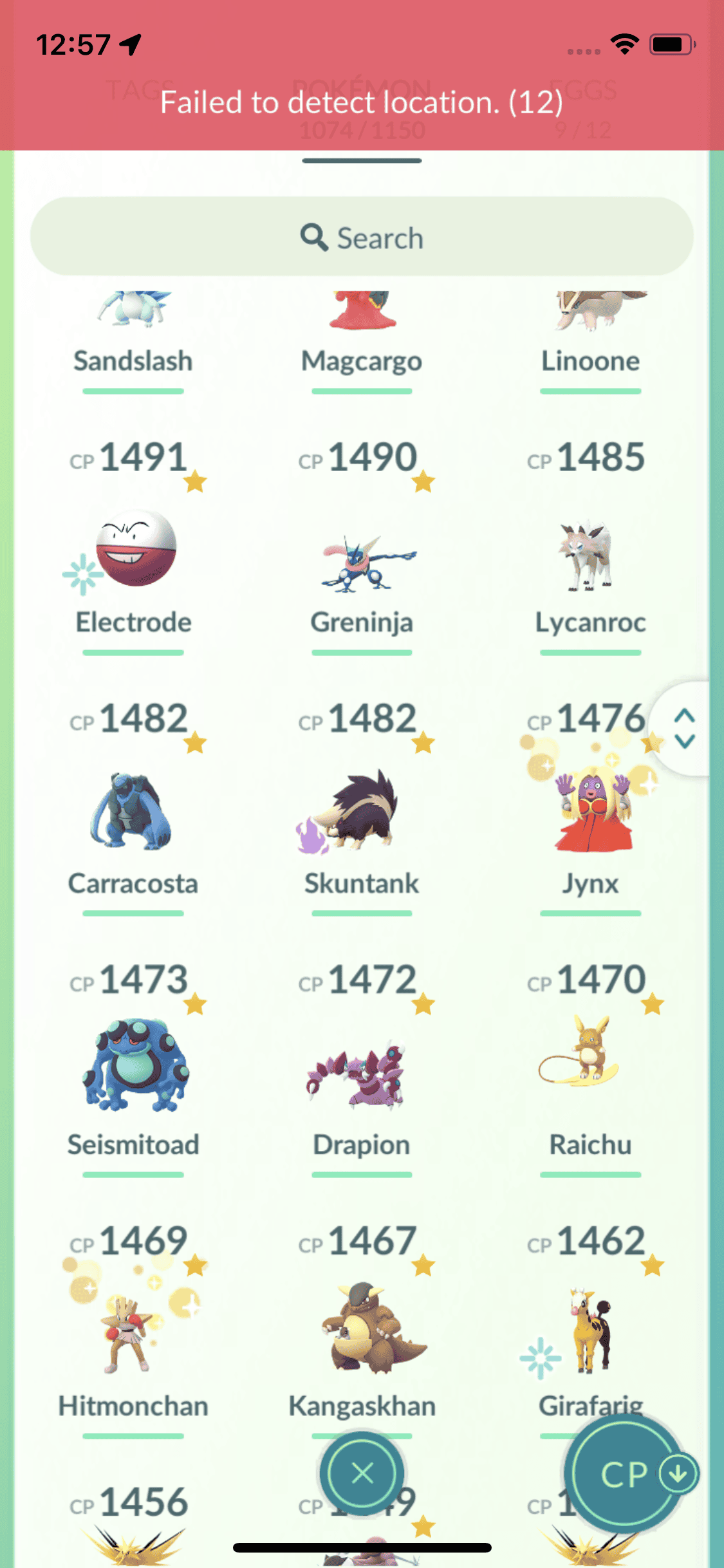View Kangaskhan with CP 1467
The height and width of the screenshot is (1568, 724).
pos(362,1332)
